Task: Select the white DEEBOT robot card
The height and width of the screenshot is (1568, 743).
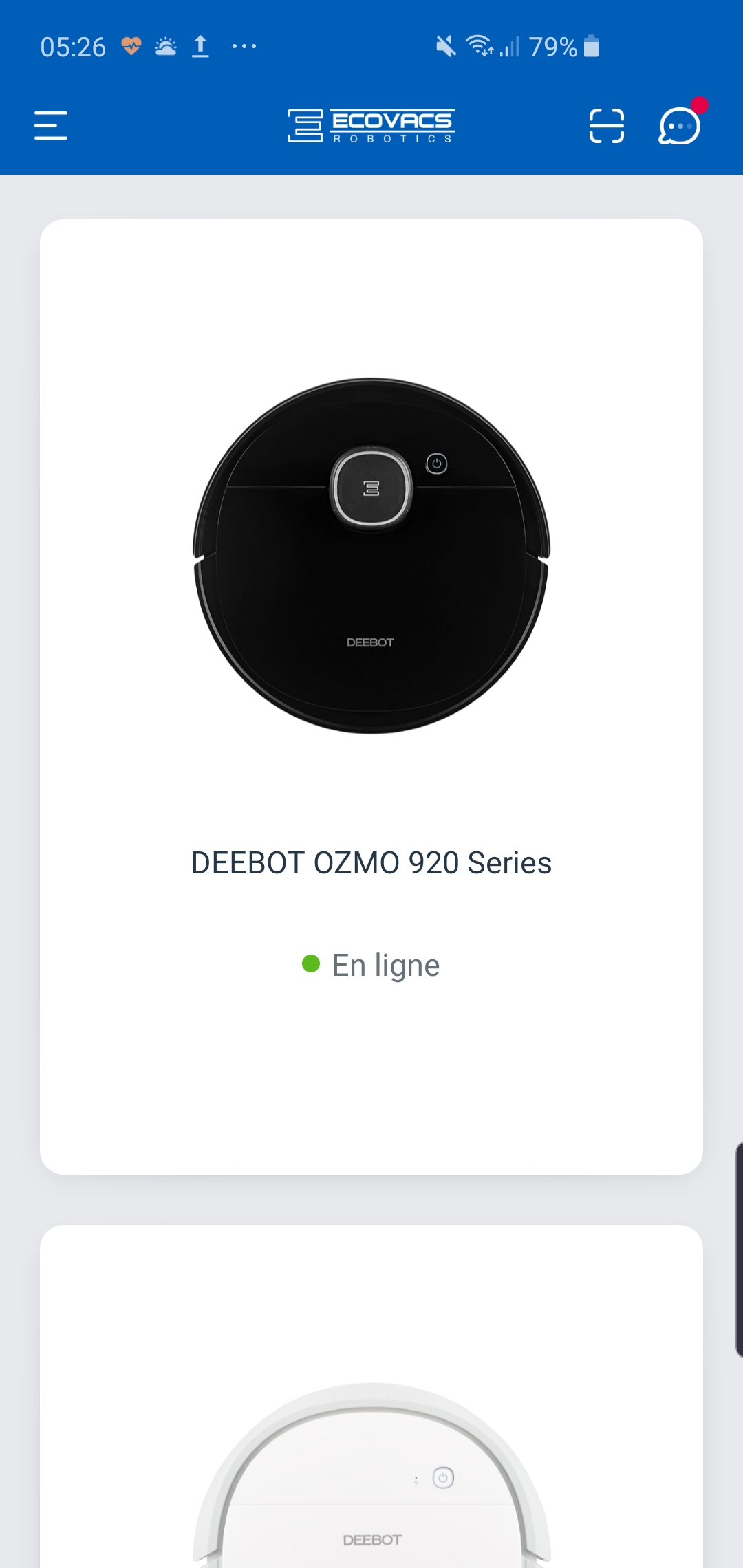Action: point(371,1396)
